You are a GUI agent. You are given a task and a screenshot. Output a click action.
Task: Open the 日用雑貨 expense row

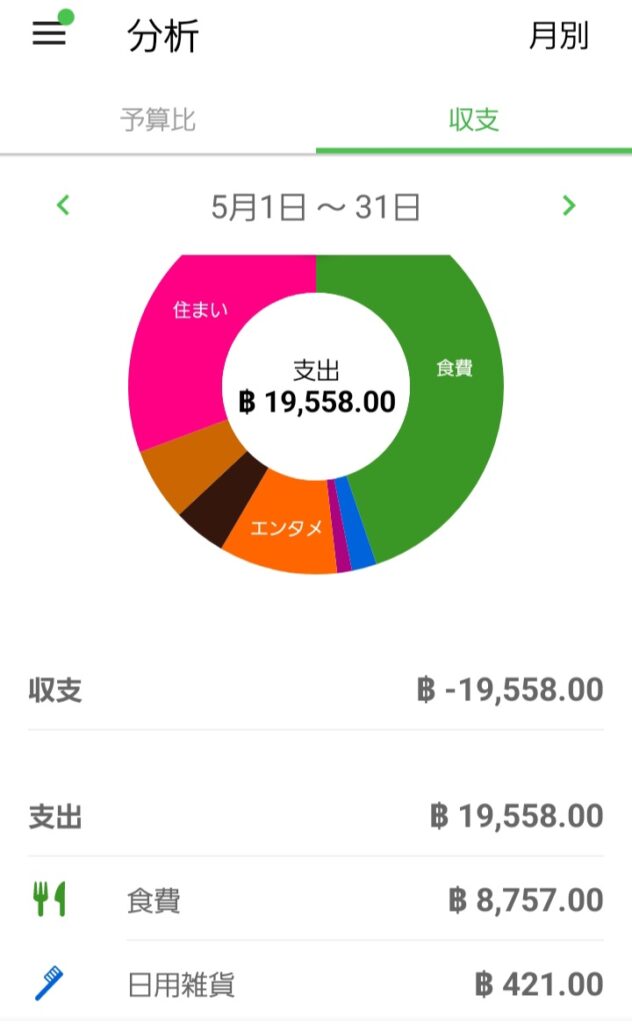point(316,983)
